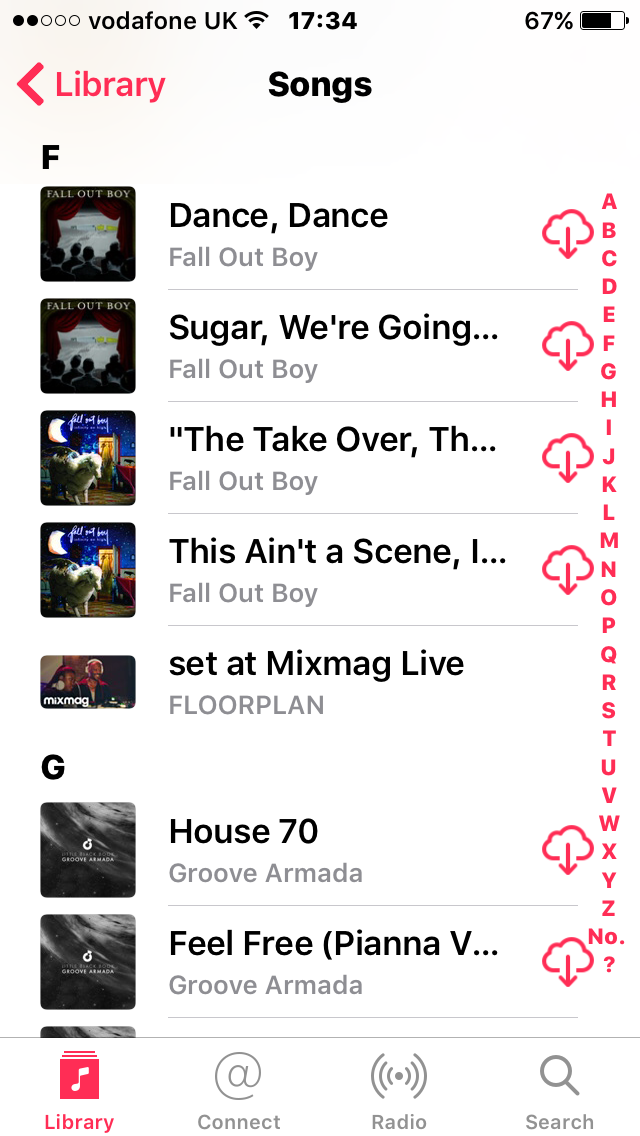Download "The Take Over, Th…" song
The height and width of the screenshot is (1136, 640).
567,459
